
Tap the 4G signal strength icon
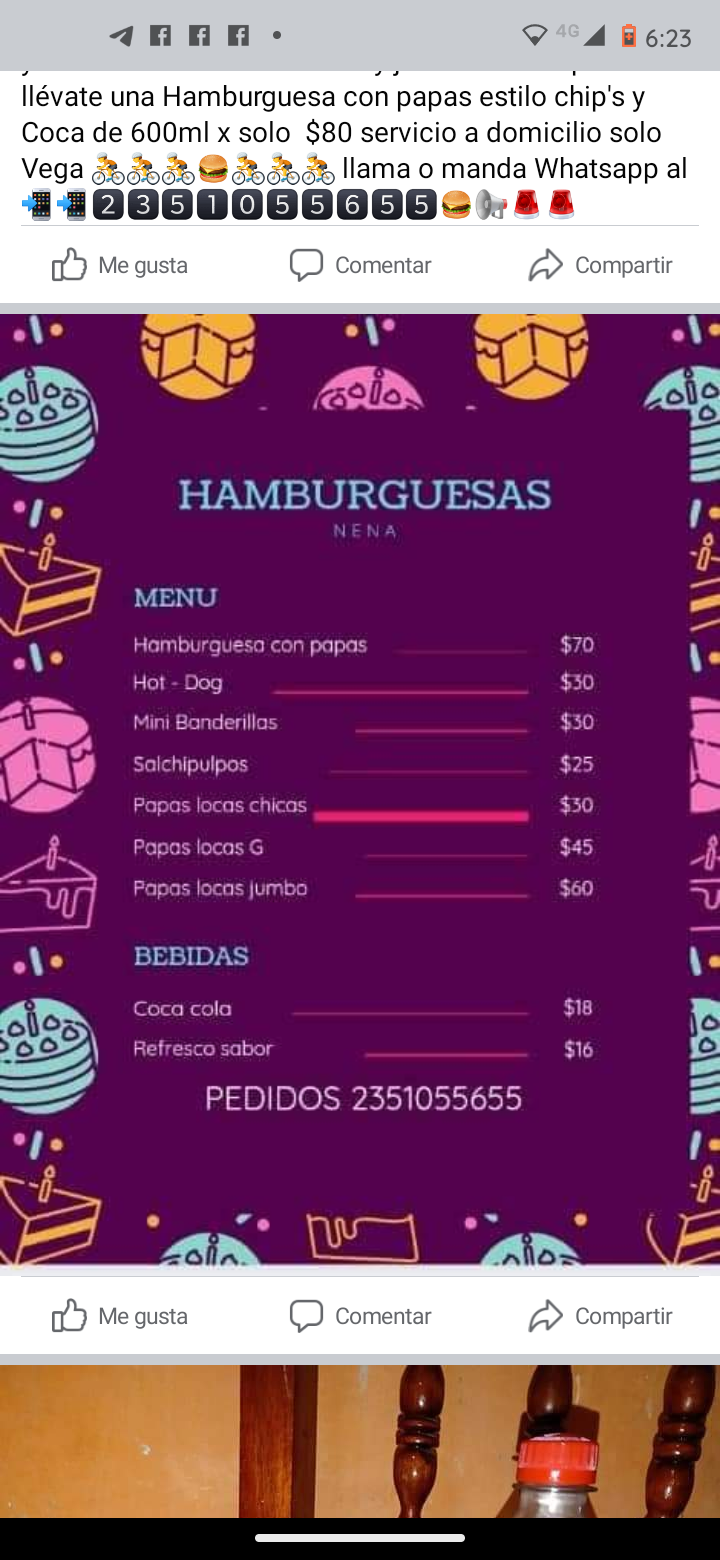[594, 35]
